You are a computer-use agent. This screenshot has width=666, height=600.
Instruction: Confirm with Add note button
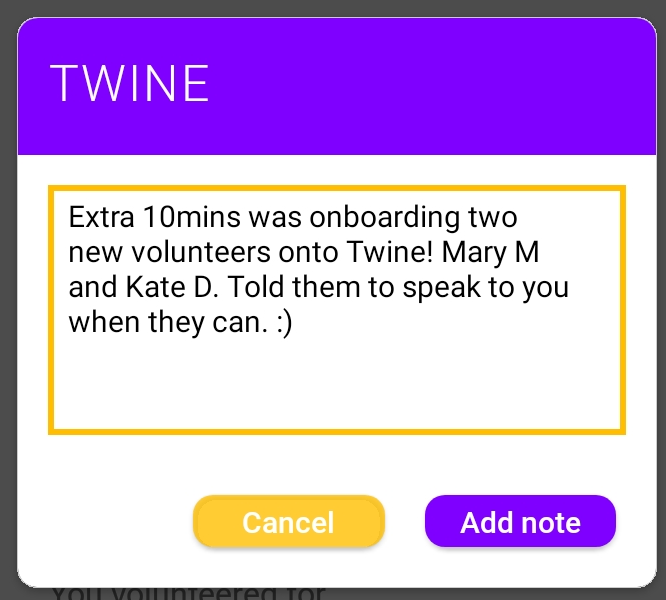coord(520,522)
